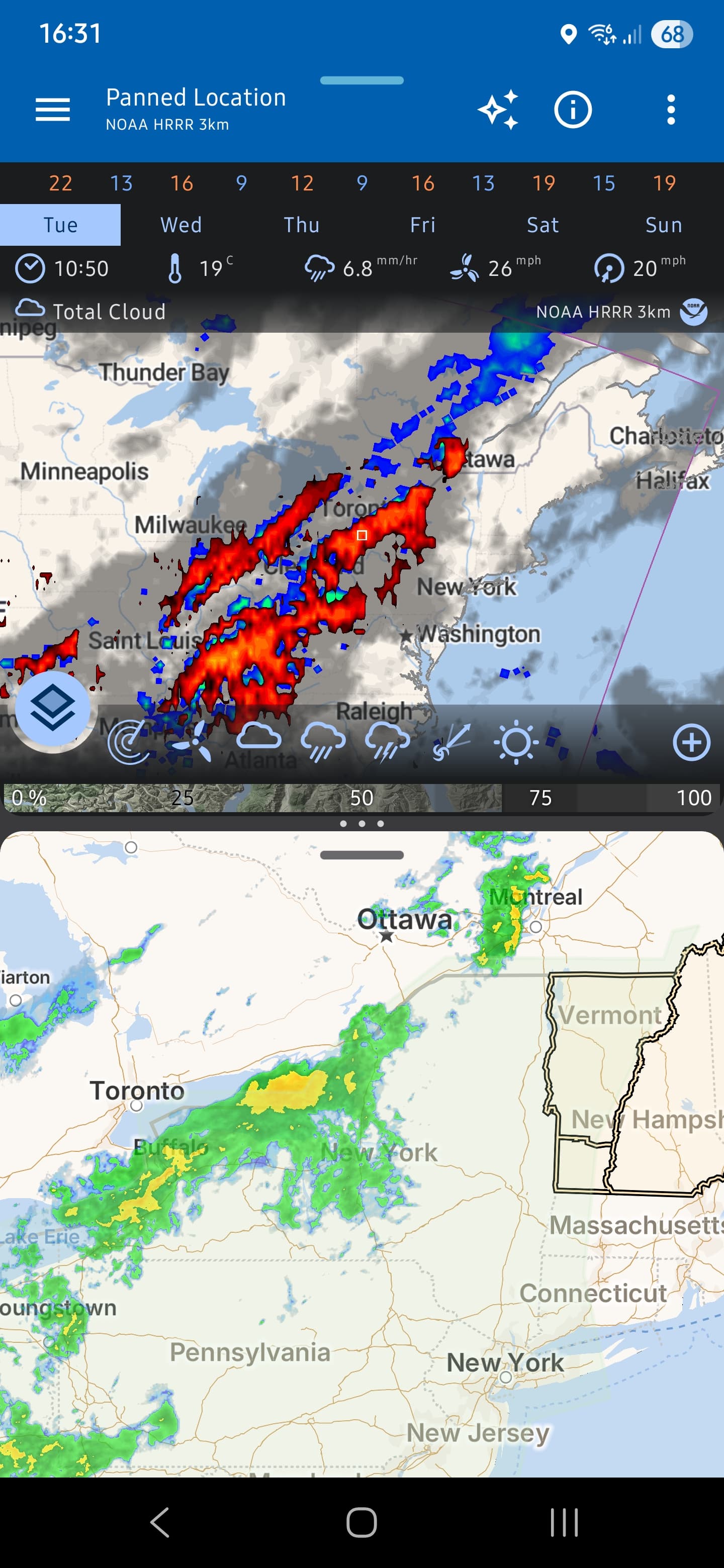Select the Wed forecast day

click(x=181, y=225)
